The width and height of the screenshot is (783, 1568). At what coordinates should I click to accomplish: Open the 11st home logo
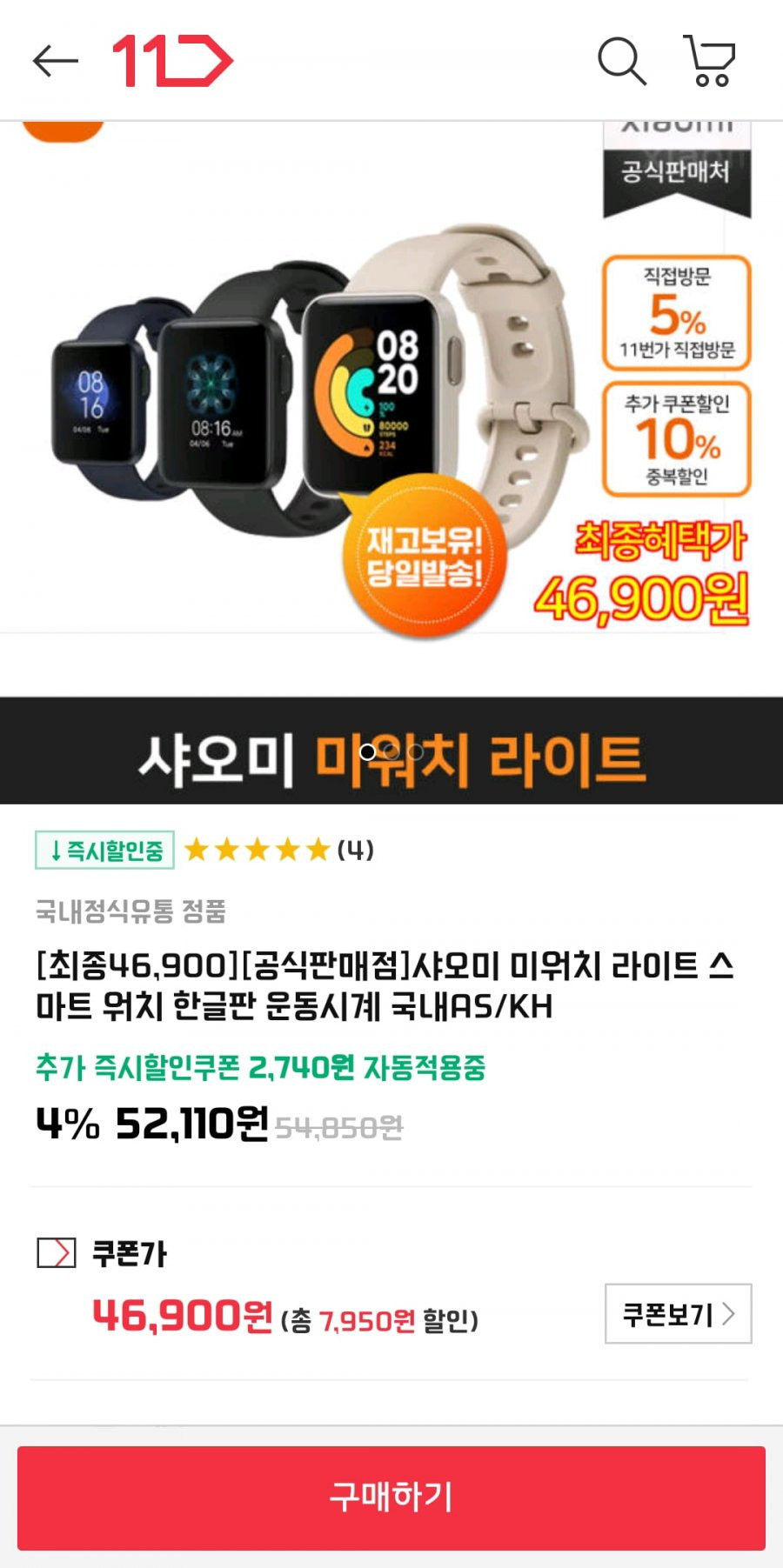tap(172, 61)
